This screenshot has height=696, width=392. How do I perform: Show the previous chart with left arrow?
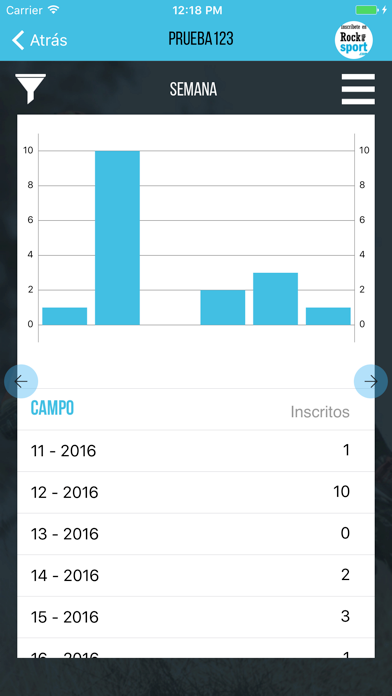(x=21, y=381)
